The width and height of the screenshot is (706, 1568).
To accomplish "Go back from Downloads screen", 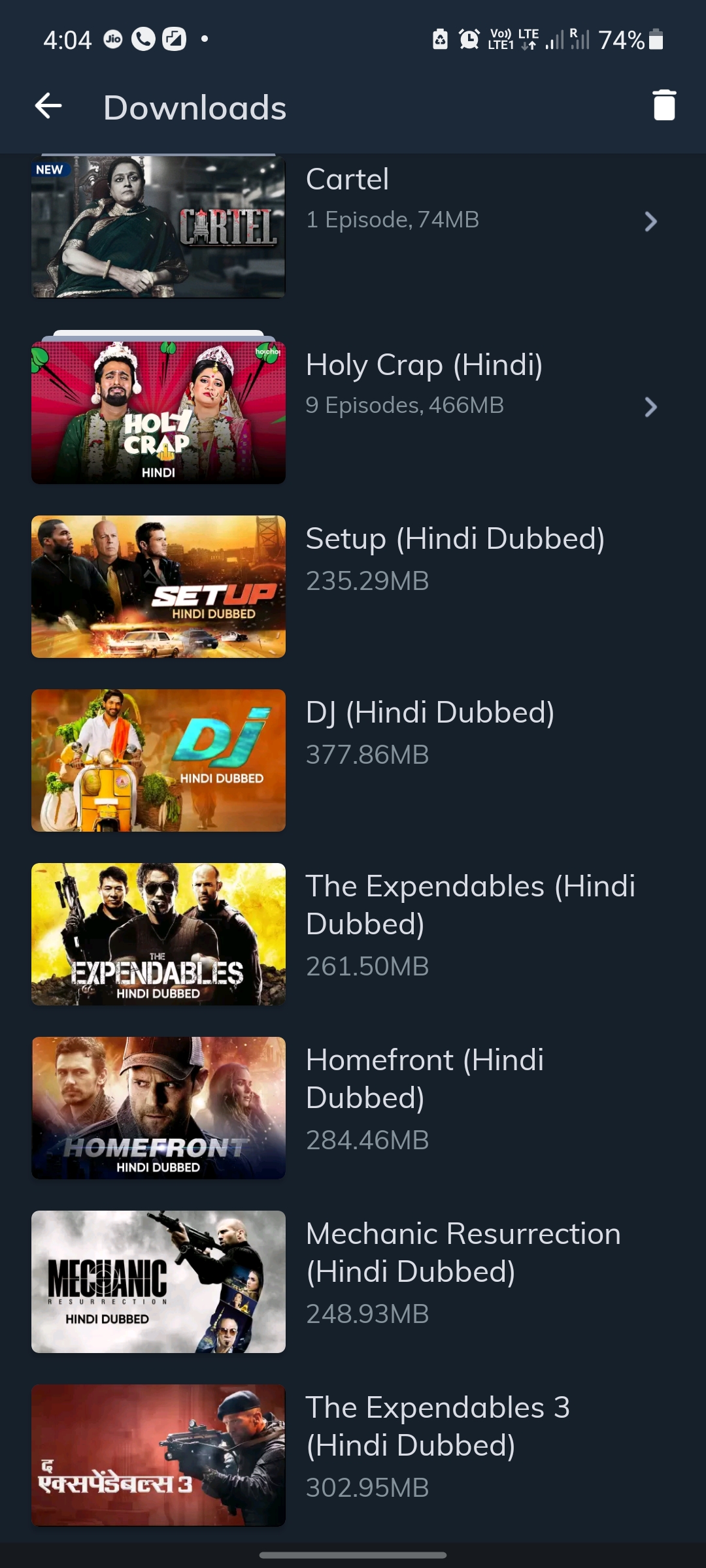I will pyautogui.click(x=48, y=106).
